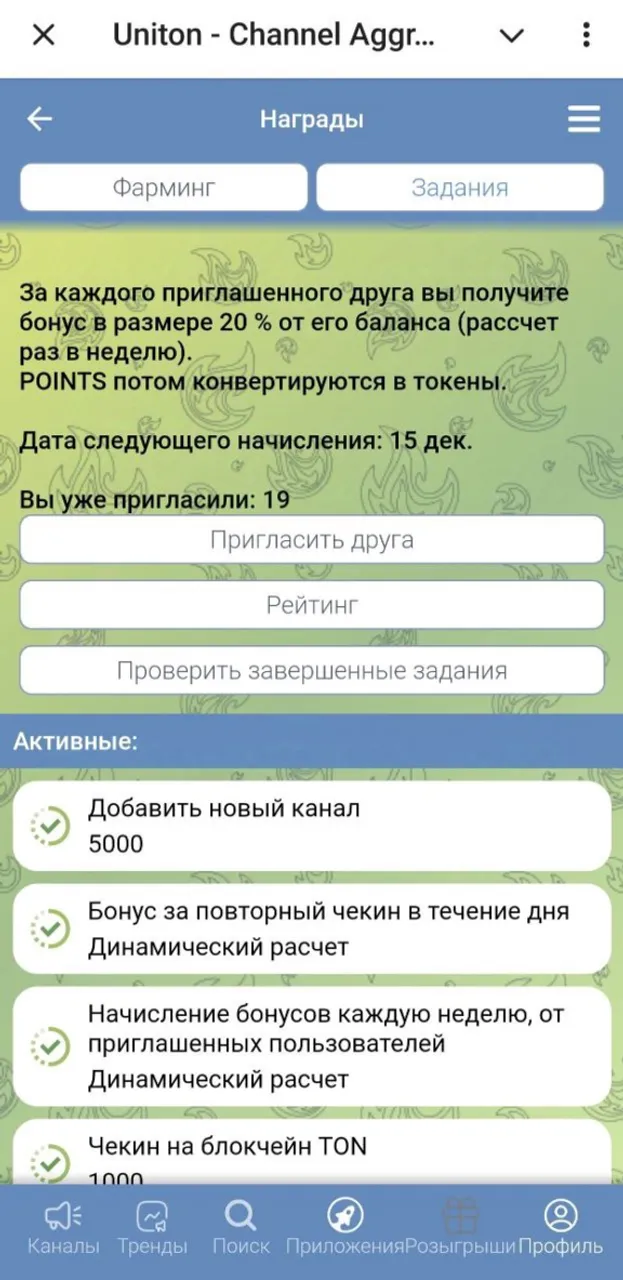Screen dimensions: 623x1280
Task: Switch to Приложения tab
Action: point(344,1229)
